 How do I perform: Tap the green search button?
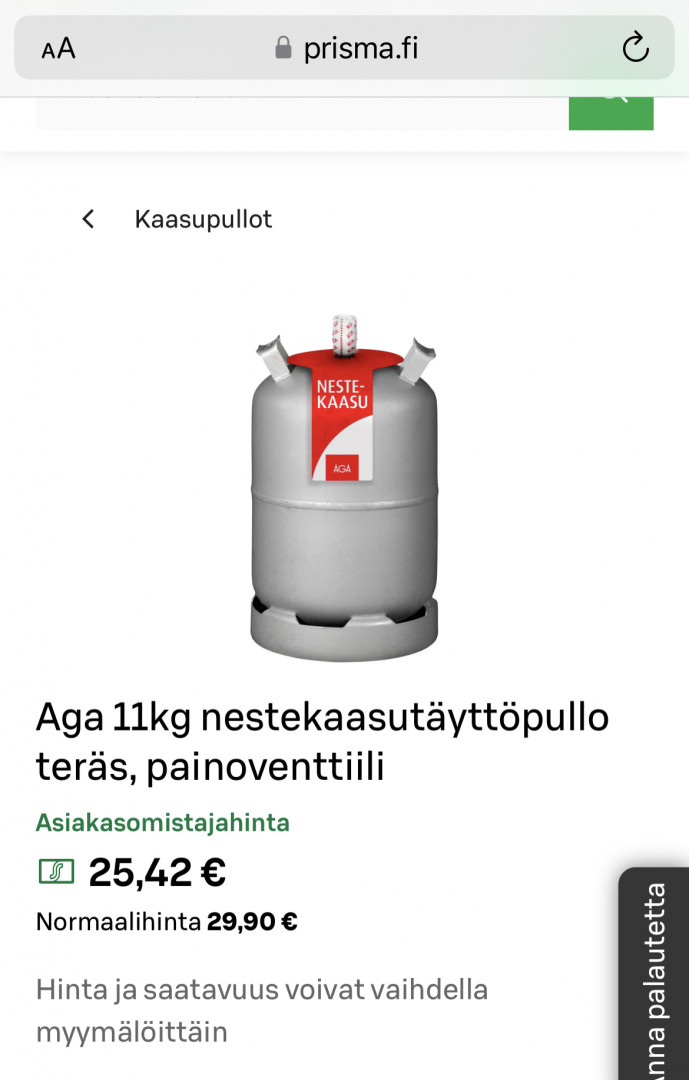pos(611,110)
